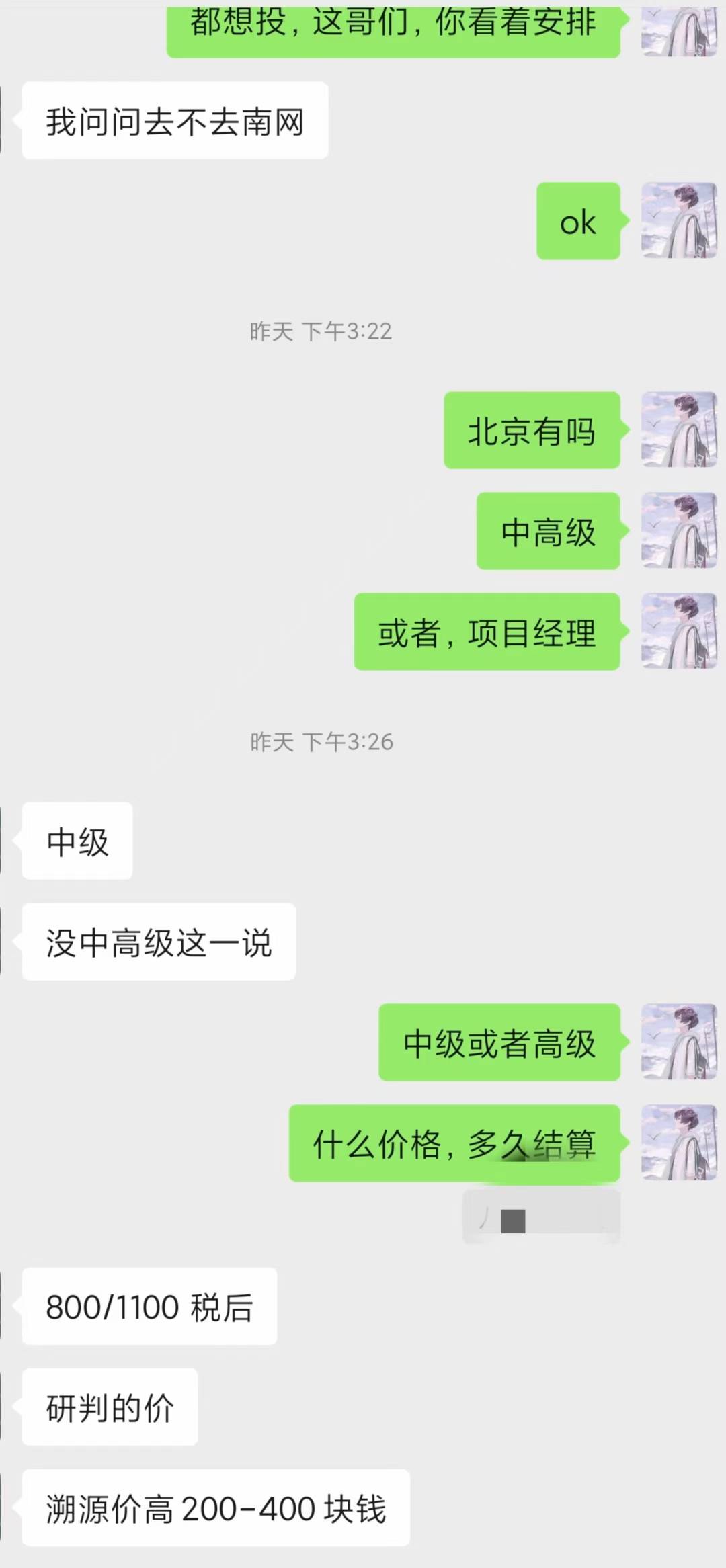726x1568 pixels.
Task: Select the 800/1100 税后 message
Action: 149,1307
